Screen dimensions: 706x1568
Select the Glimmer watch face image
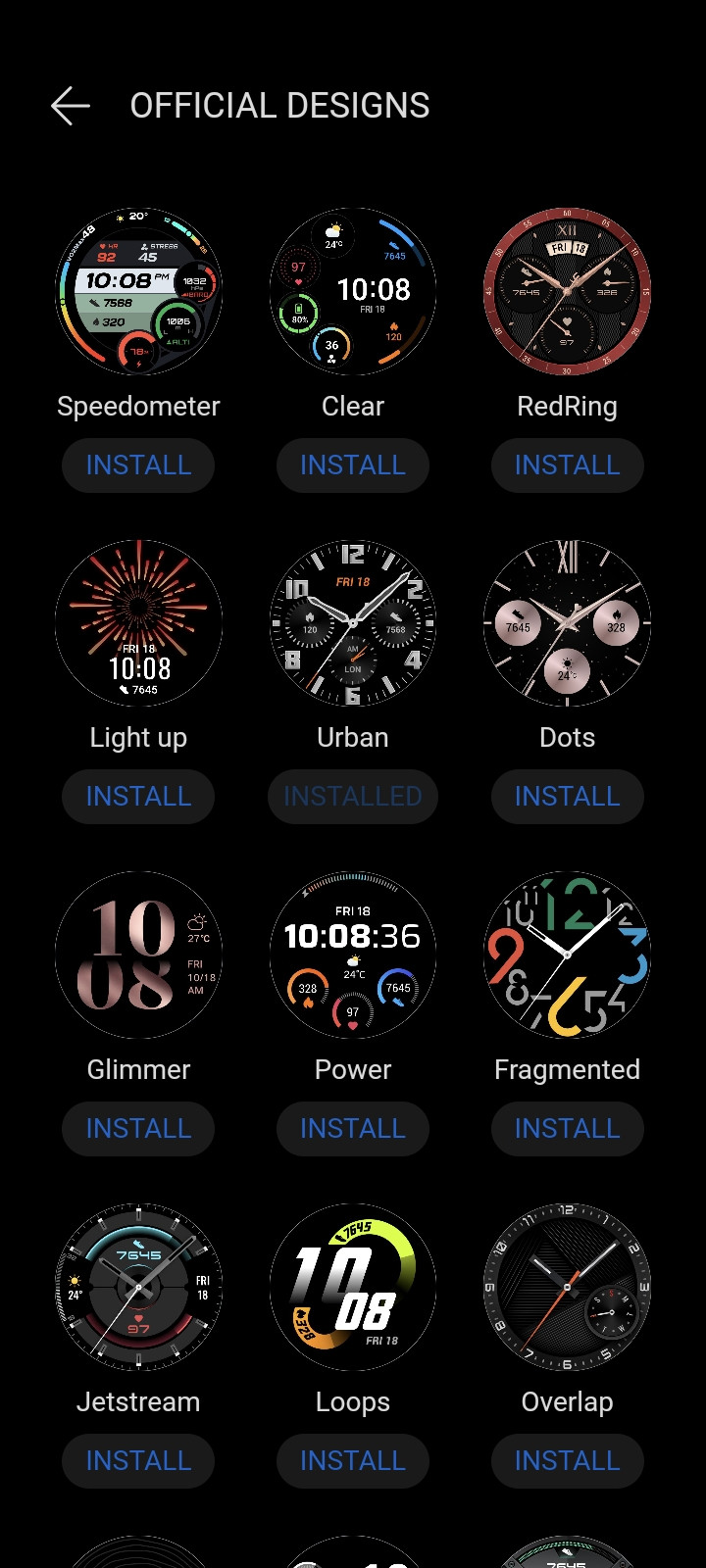click(138, 955)
